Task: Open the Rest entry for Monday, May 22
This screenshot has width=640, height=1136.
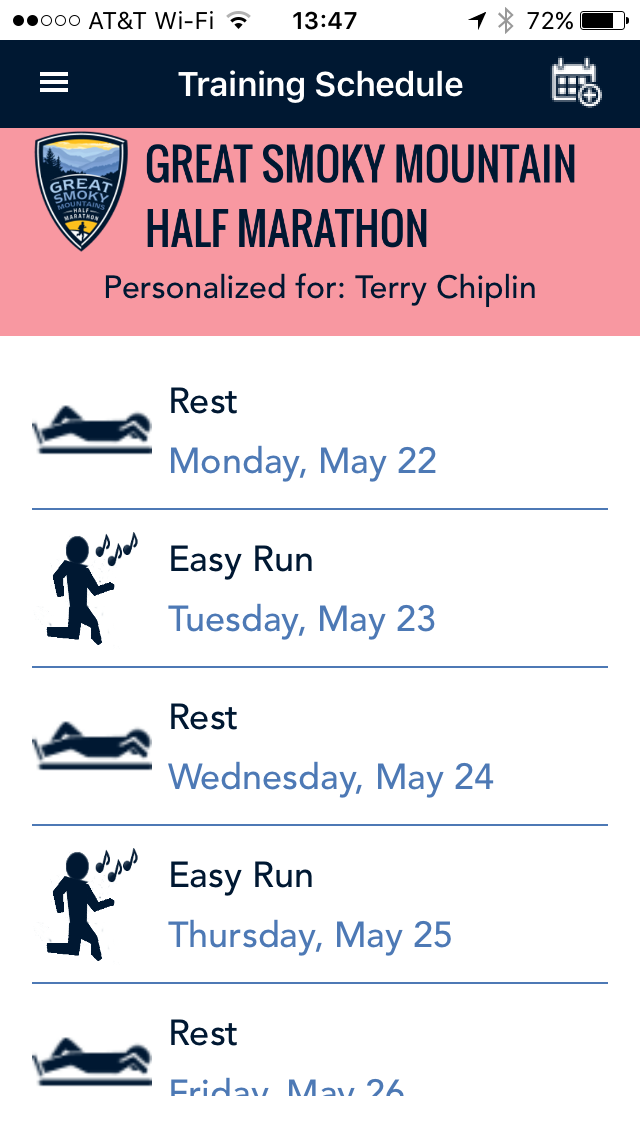Action: [320, 431]
